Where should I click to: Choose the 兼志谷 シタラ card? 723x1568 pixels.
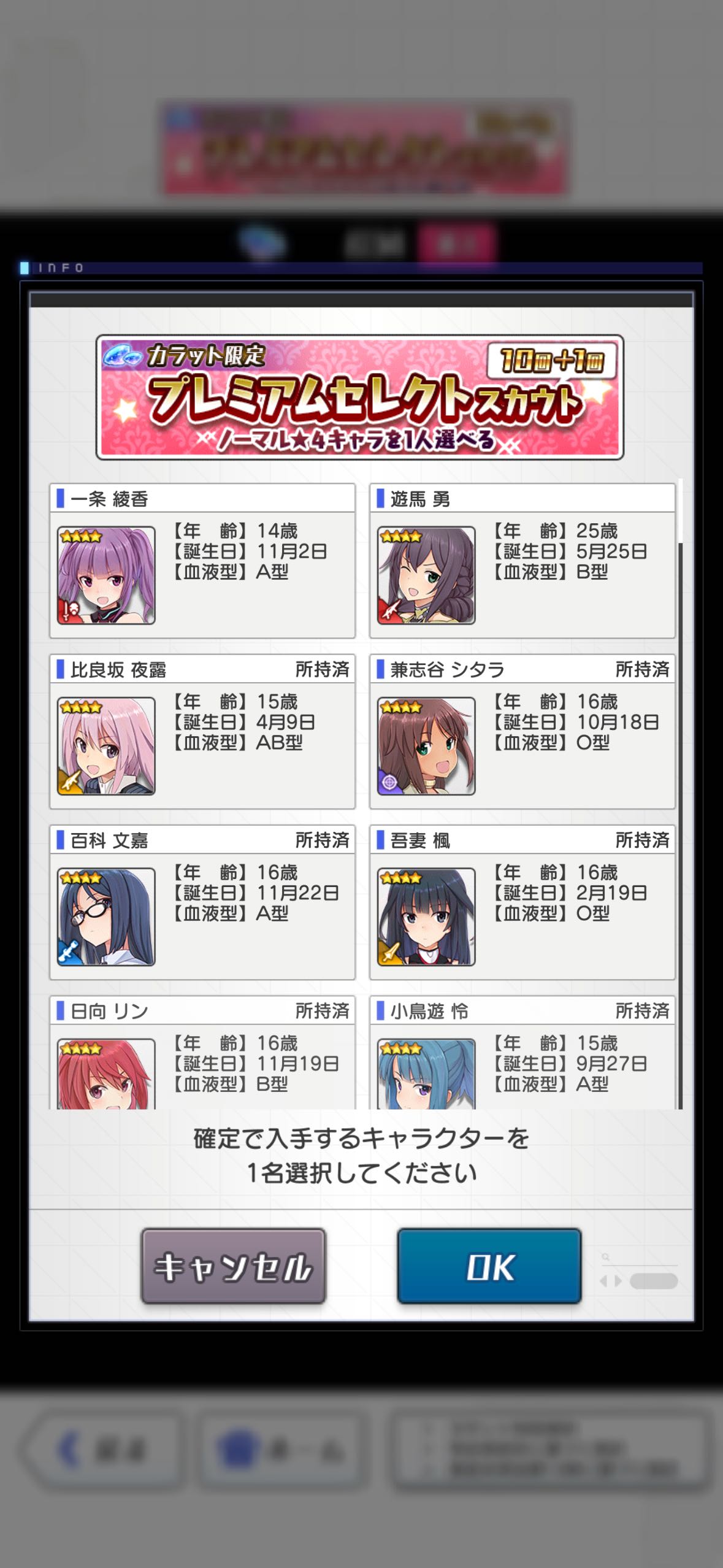pyautogui.click(x=522, y=732)
